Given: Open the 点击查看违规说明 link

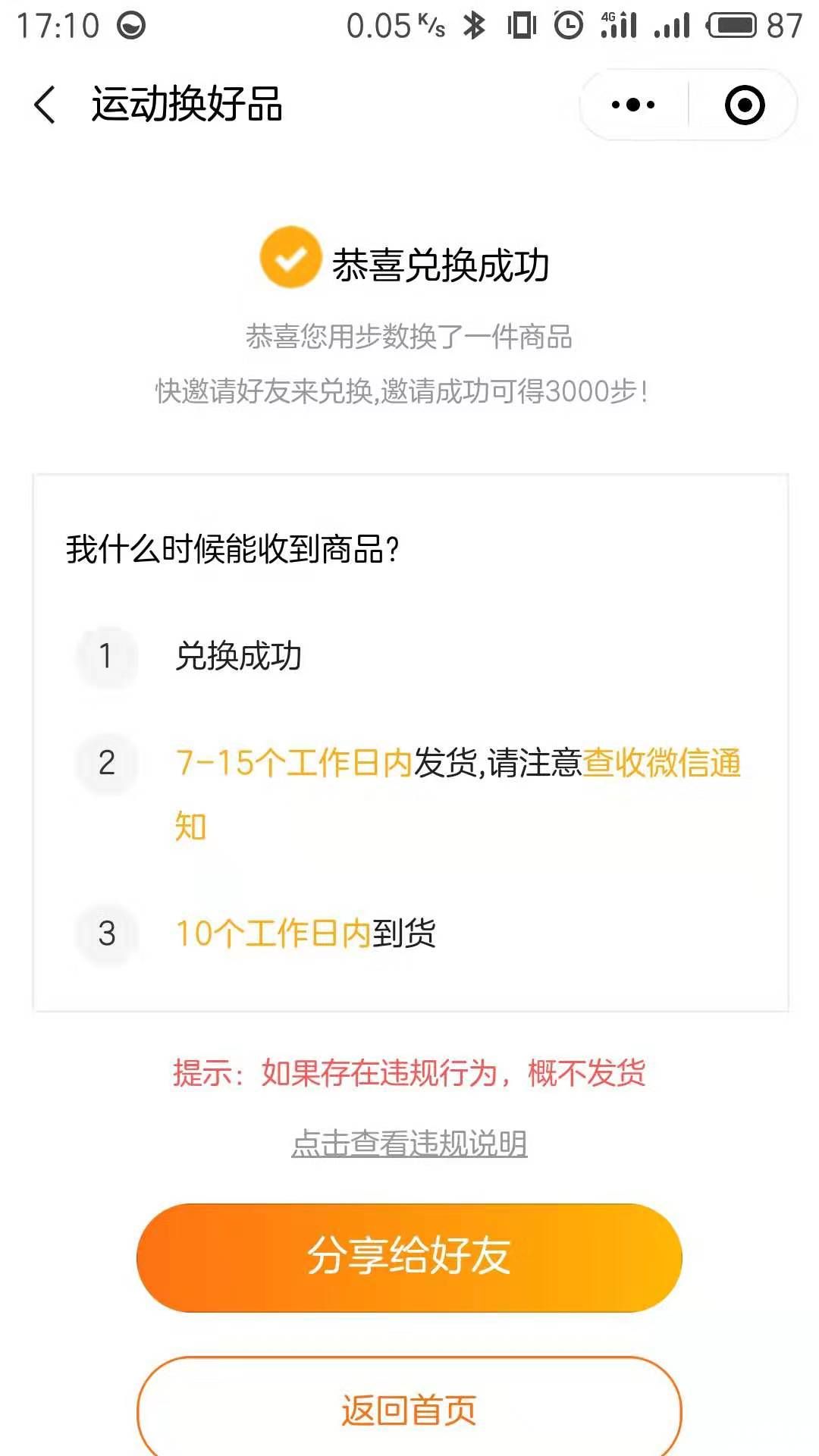Looking at the screenshot, I should 409,1143.
